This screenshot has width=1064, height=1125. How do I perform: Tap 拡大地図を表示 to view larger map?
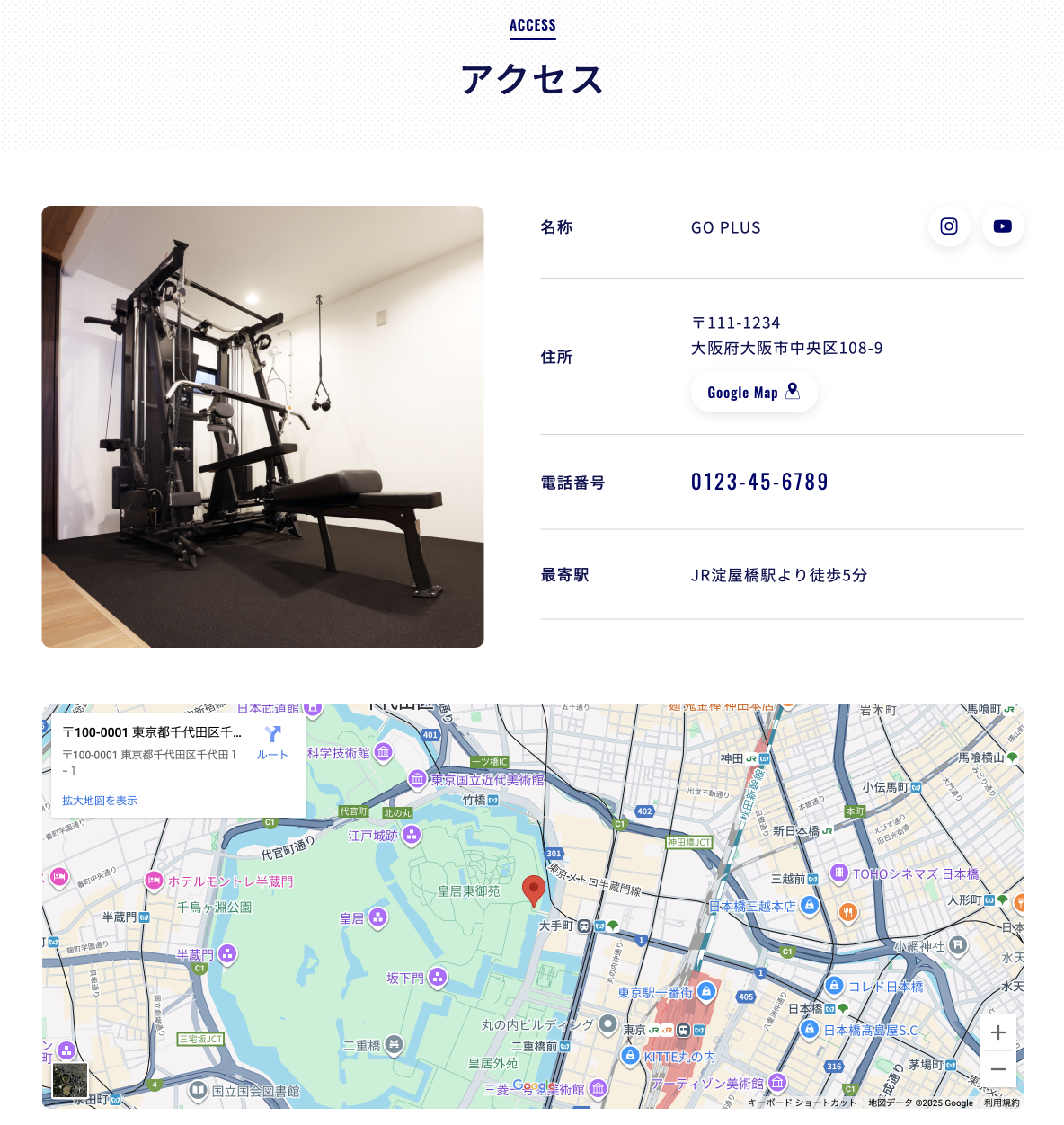point(100,801)
